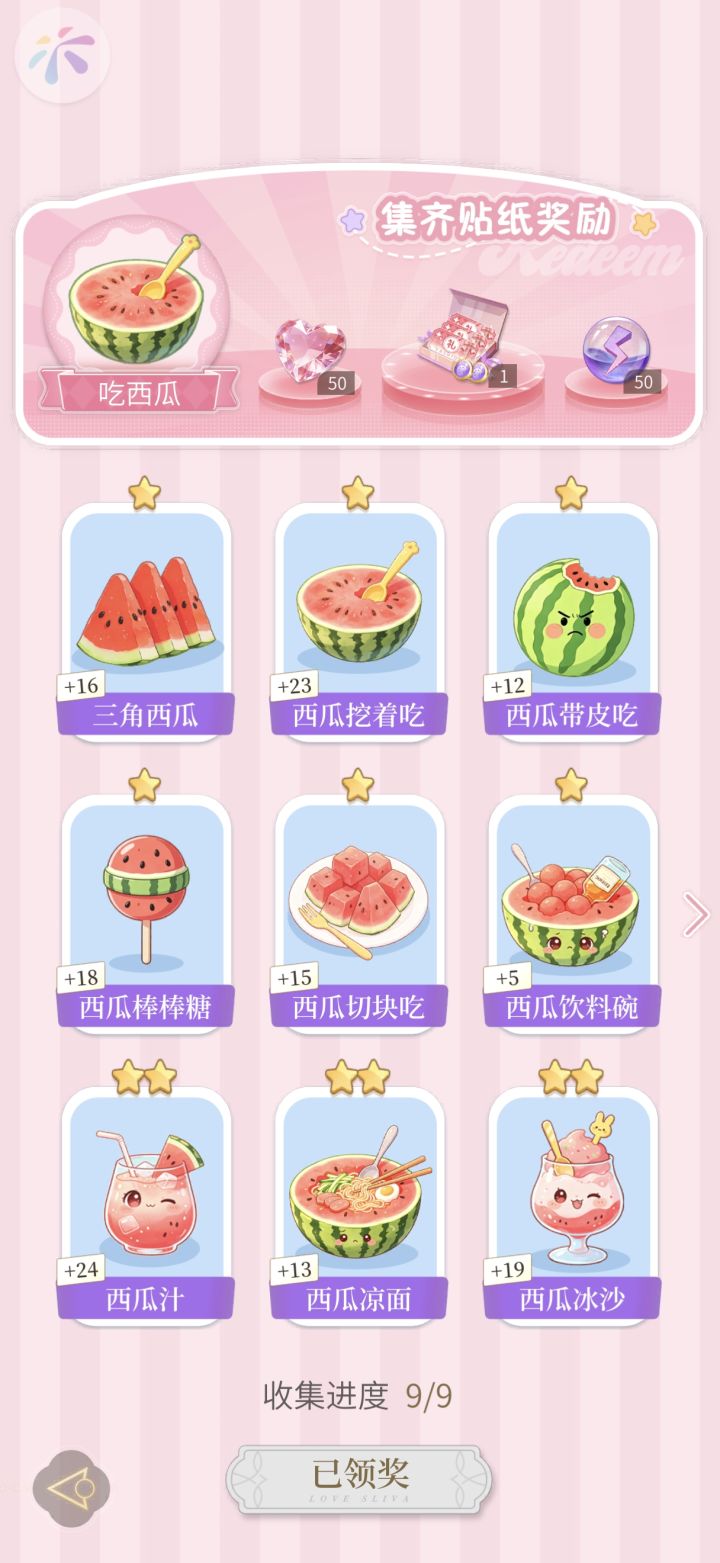Viewport: 720px width, 1563px height.
Task: Open the 西瓜凉面 sticker card
Action: (x=359, y=1206)
